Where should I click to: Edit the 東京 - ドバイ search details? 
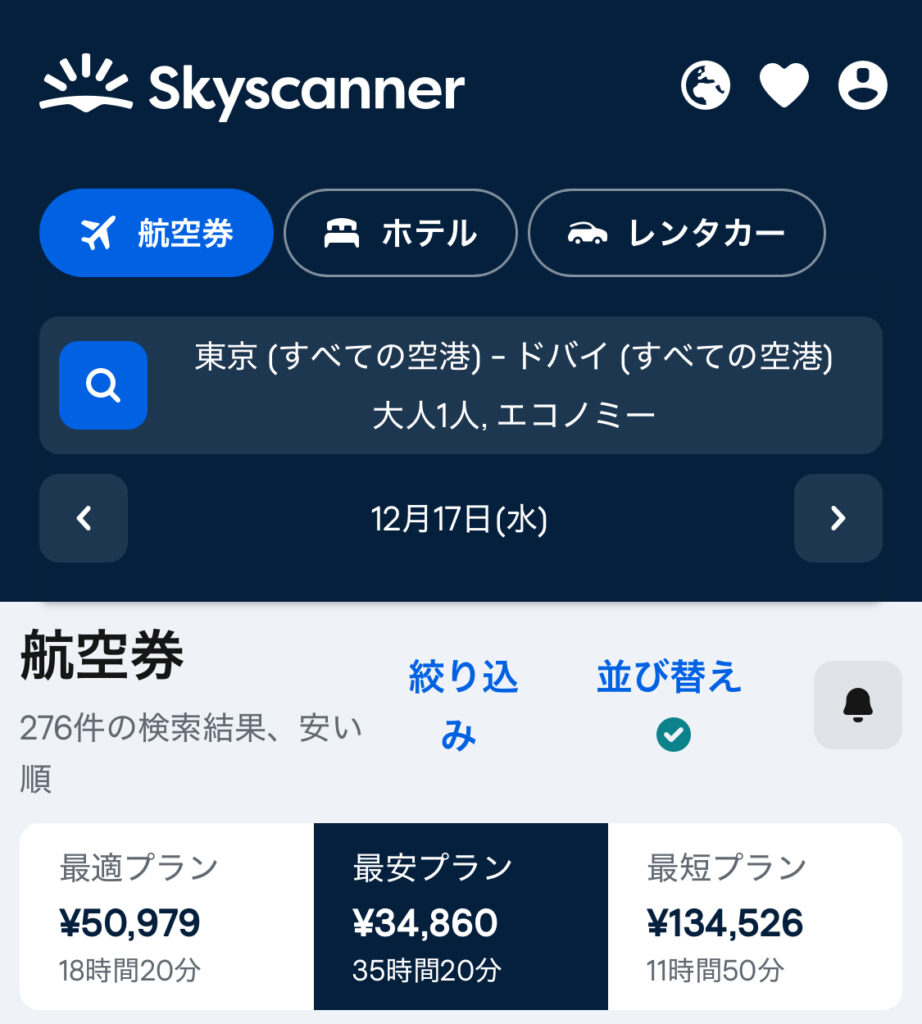[513, 385]
